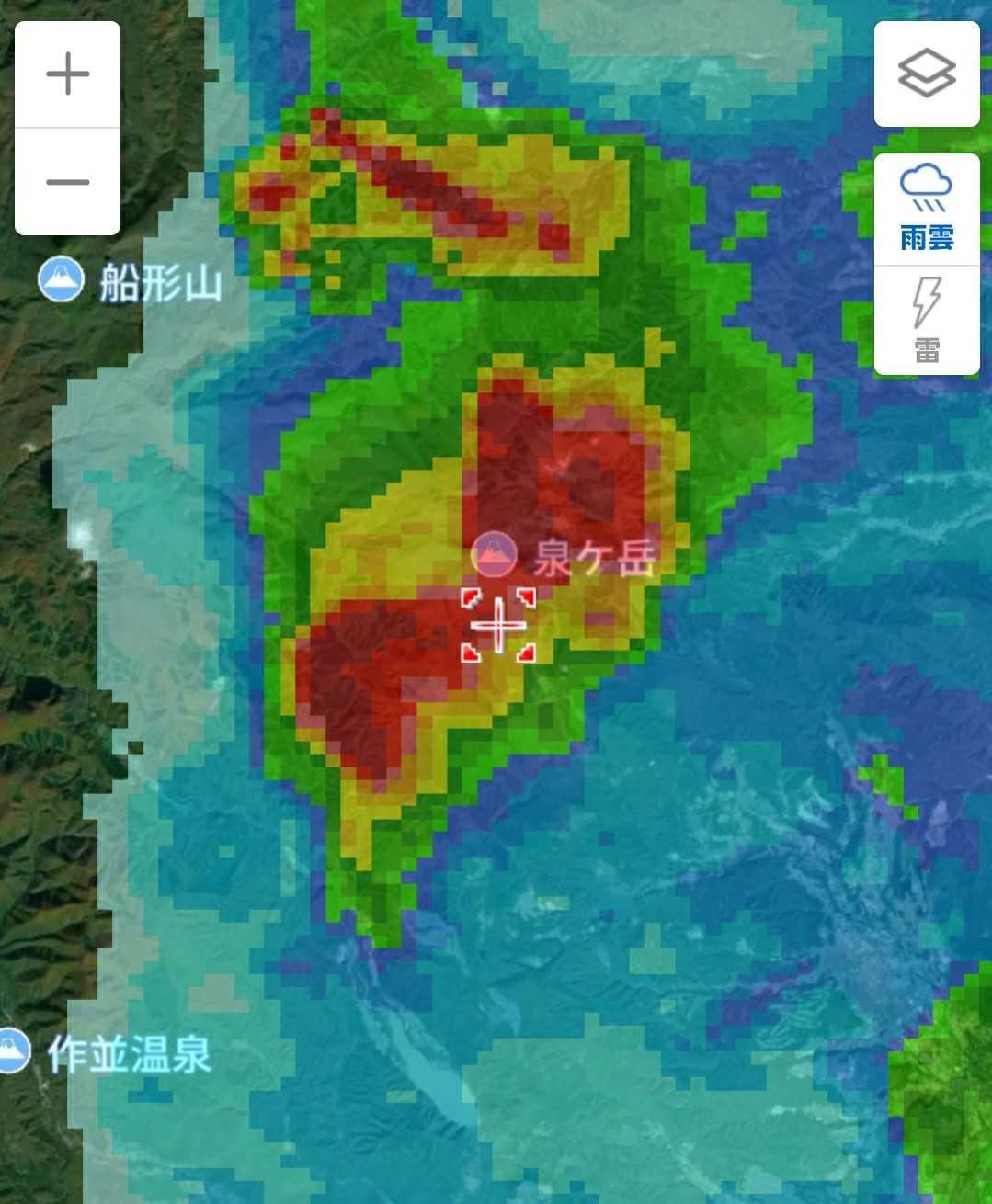
Task: Zoom in on the rain radar map
Action: [x=68, y=74]
